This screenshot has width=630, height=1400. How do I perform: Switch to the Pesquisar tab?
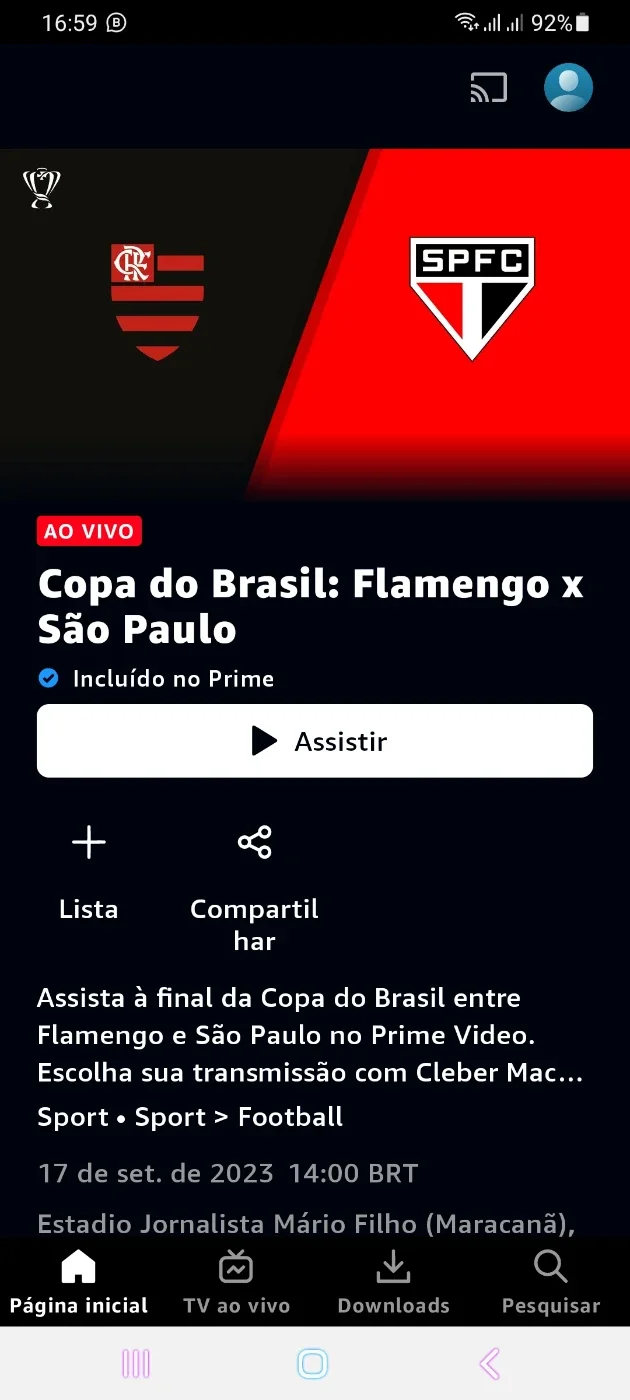pyautogui.click(x=551, y=1284)
